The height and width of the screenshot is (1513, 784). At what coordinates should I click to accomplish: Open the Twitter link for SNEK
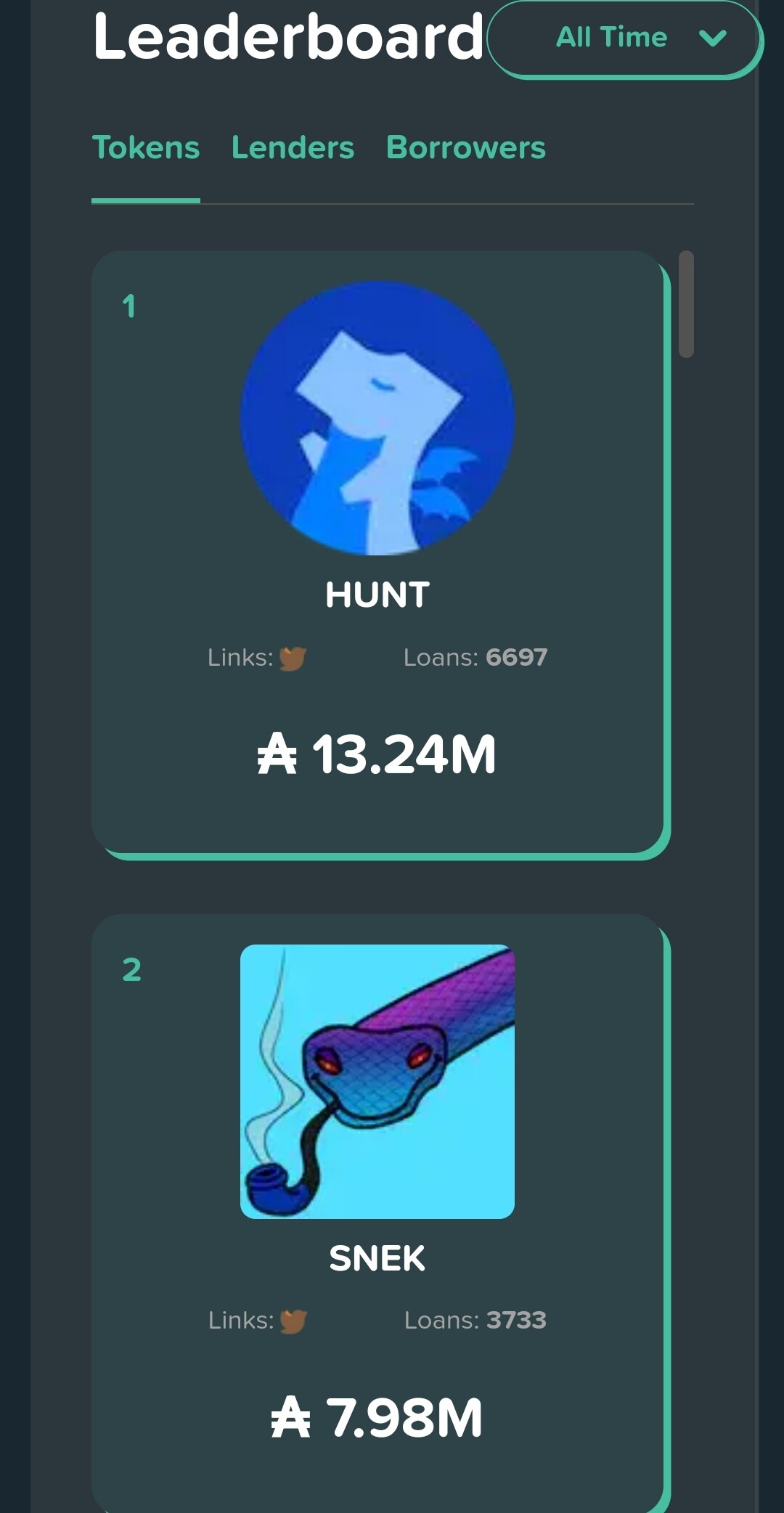tap(293, 1321)
